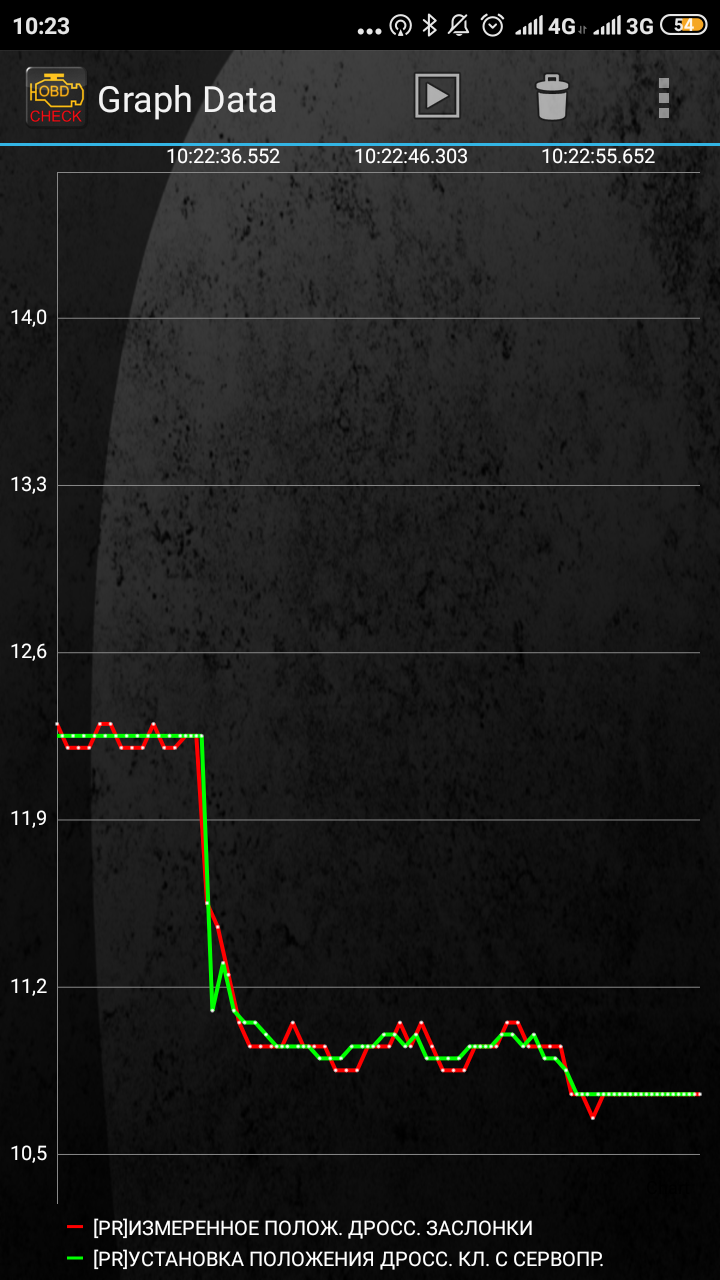Open the three-dot overflow menu
720x1280 pixels.
tap(663, 98)
